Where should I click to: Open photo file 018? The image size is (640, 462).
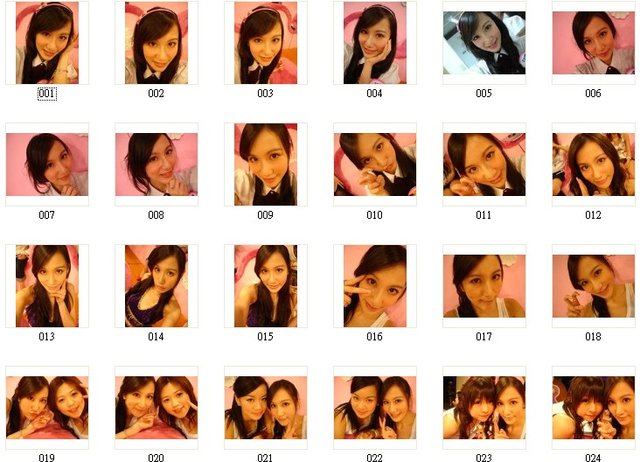pyautogui.click(x=593, y=286)
